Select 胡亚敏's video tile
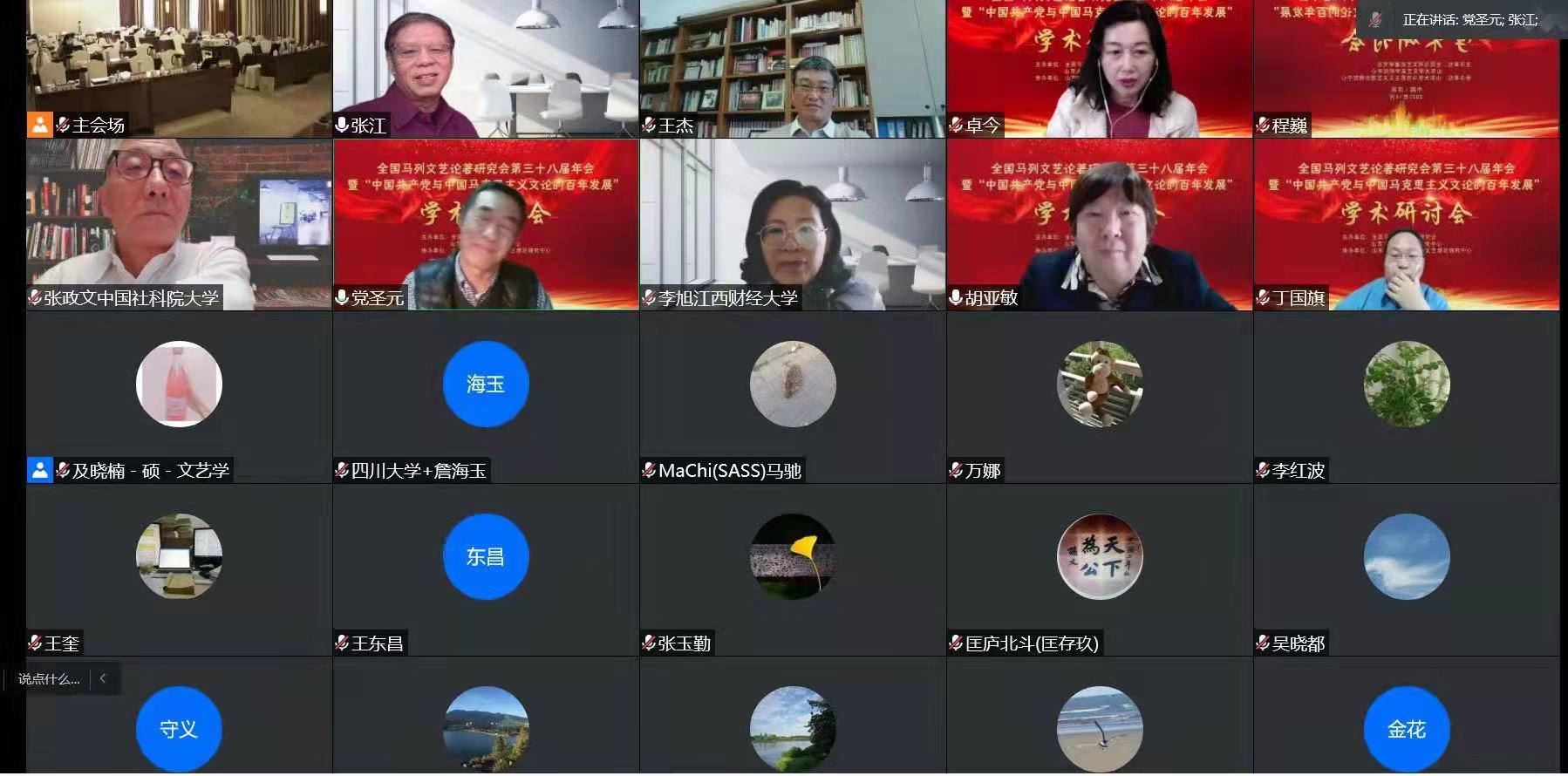The image size is (1568, 776). (1100, 224)
